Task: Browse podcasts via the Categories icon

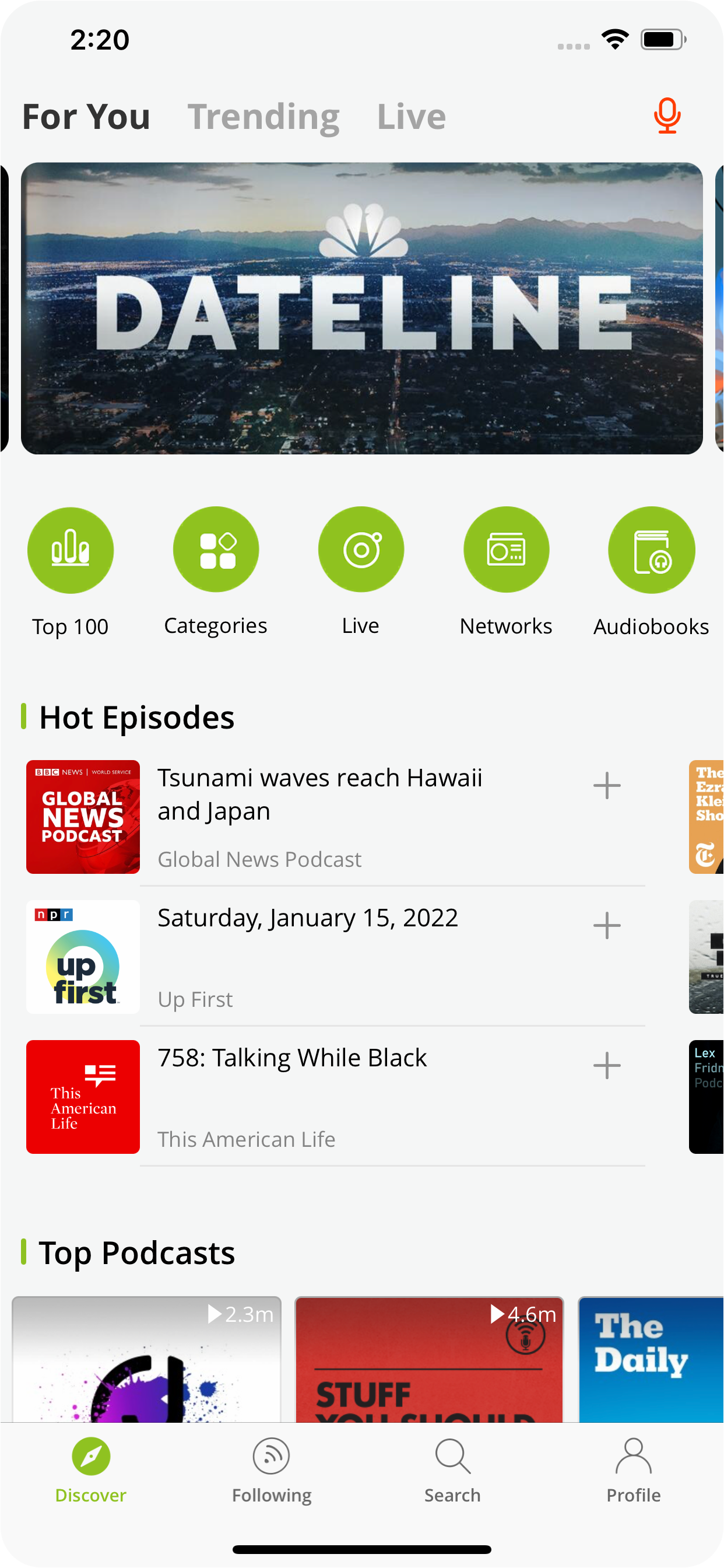Action: click(x=215, y=549)
